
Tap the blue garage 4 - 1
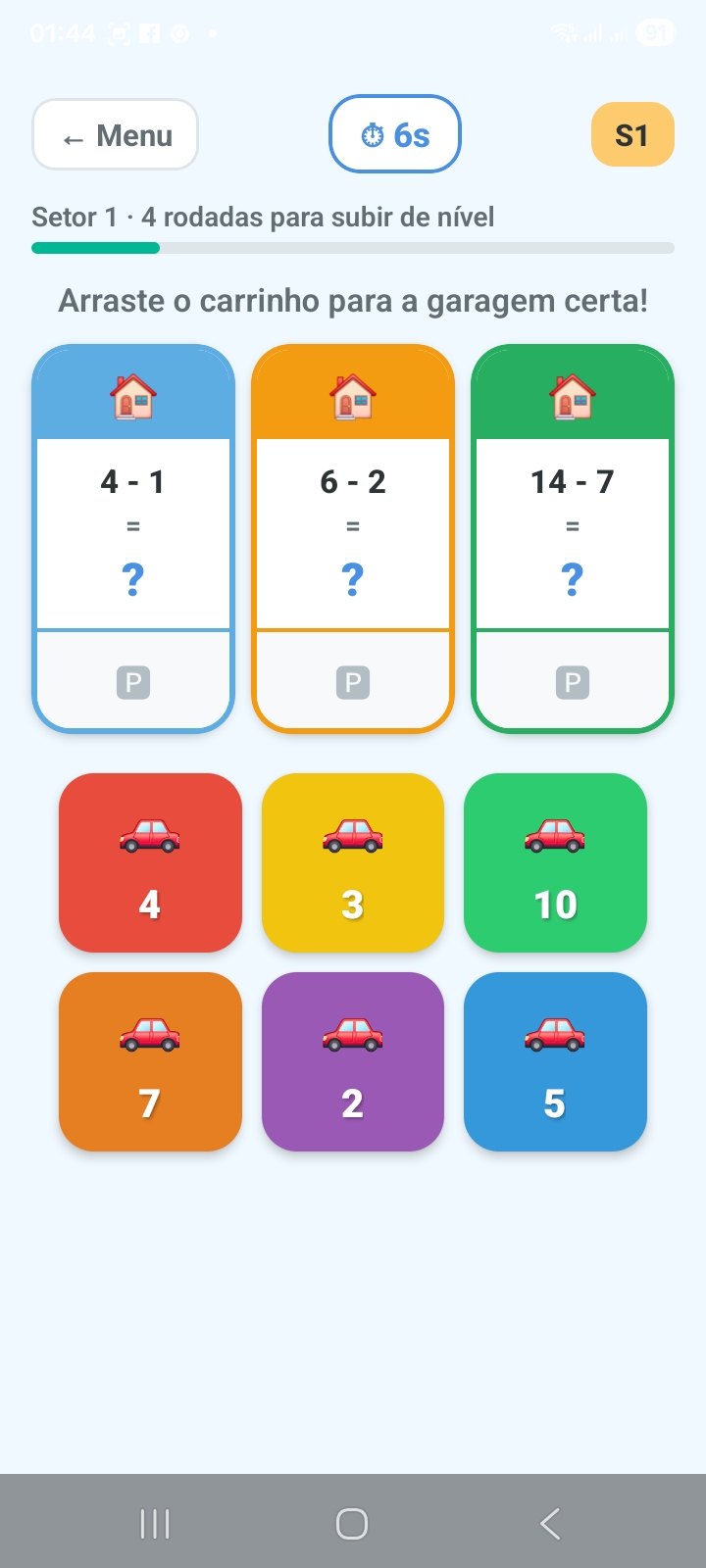tap(133, 537)
